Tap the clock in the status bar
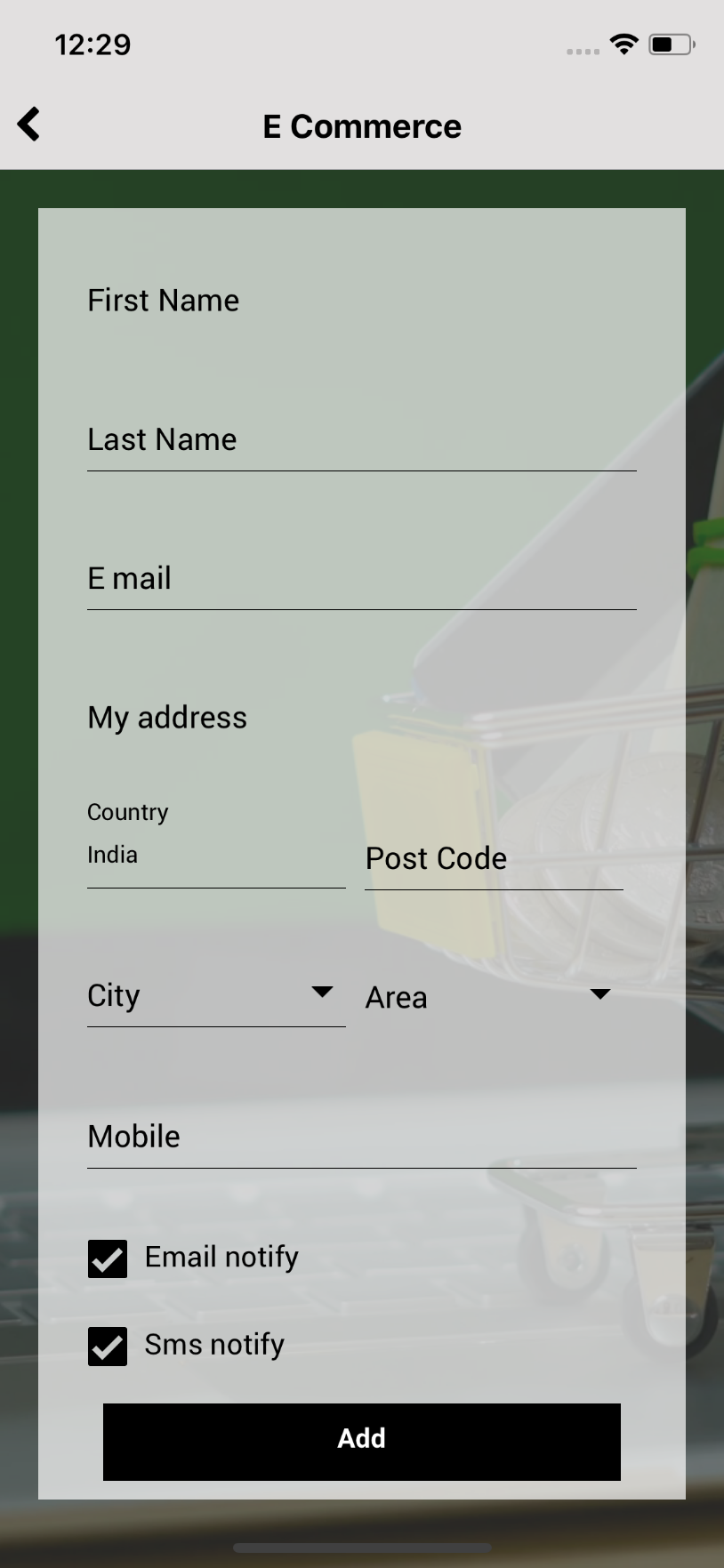724x1568 pixels. pos(92,44)
